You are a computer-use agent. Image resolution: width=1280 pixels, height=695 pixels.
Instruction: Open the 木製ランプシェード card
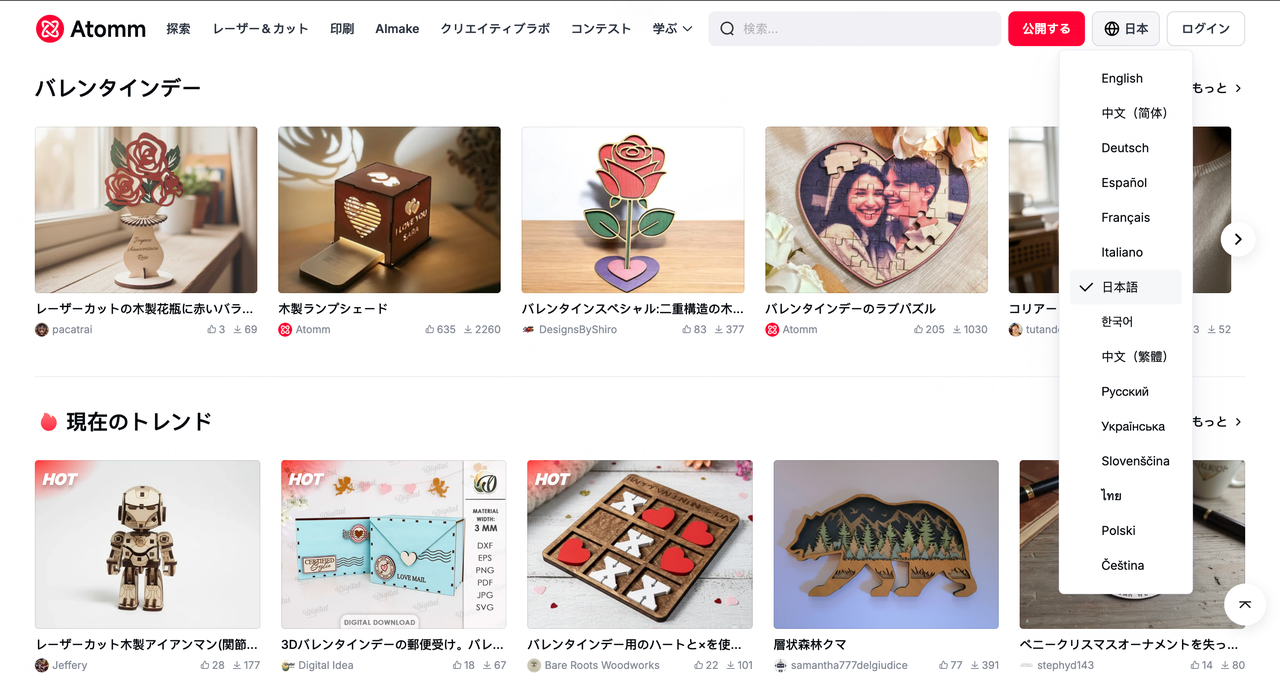389,210
